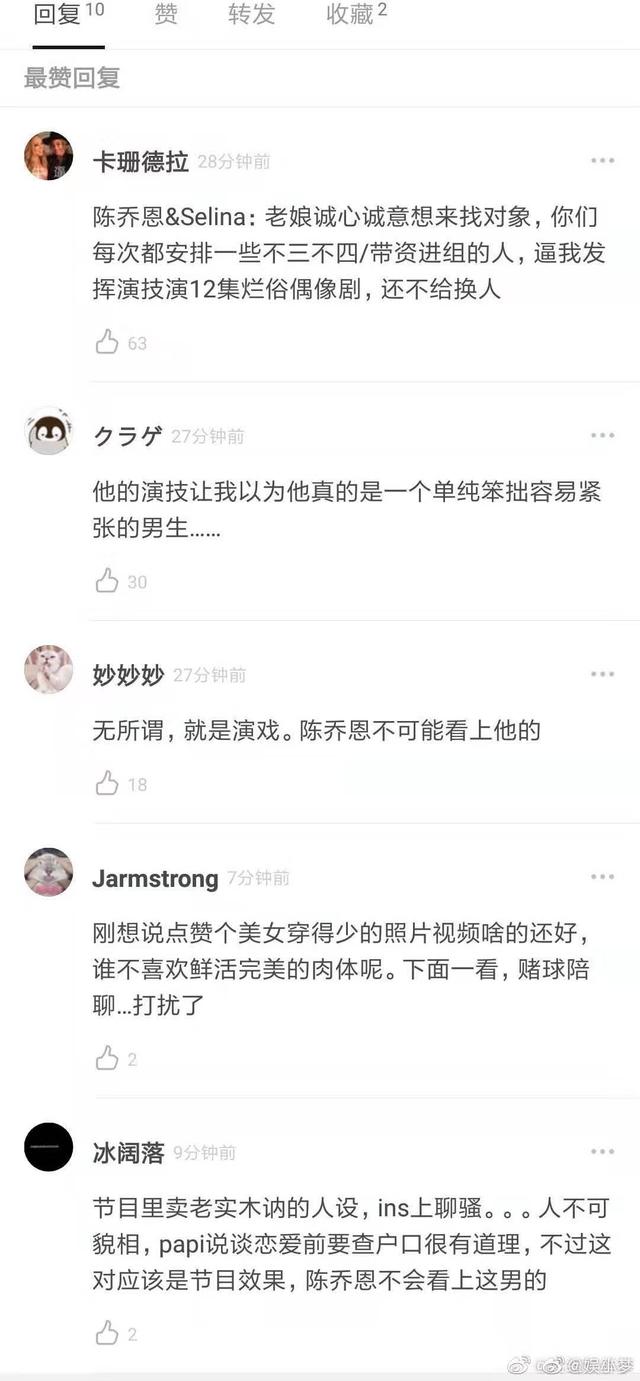Image resolution: width=640 pixels, height=1381 pixels.
Task: View 卡珊德拉's profile avatar
Action: tap(48, 156)
